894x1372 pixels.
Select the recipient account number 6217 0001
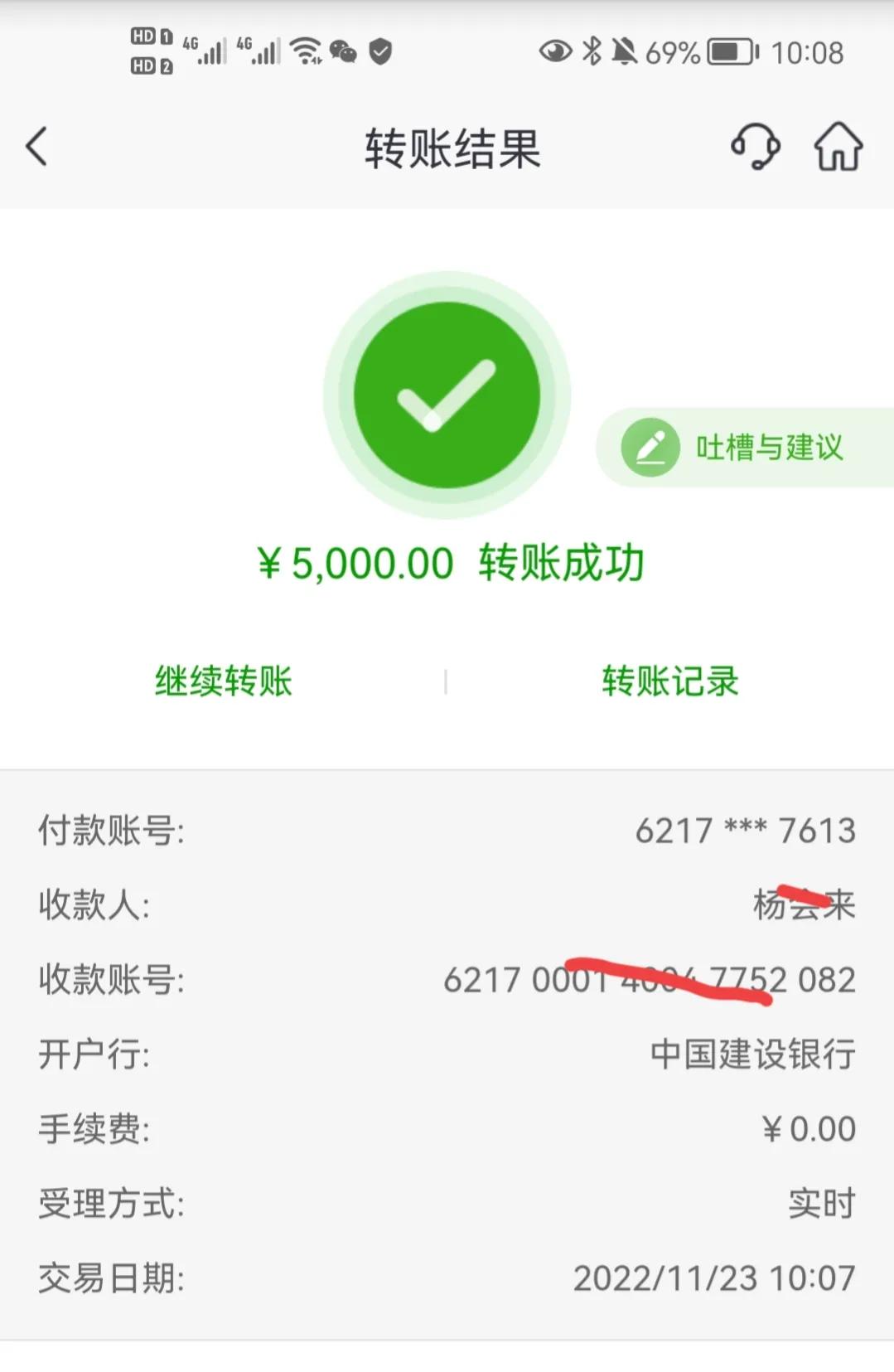click(650, 980)
